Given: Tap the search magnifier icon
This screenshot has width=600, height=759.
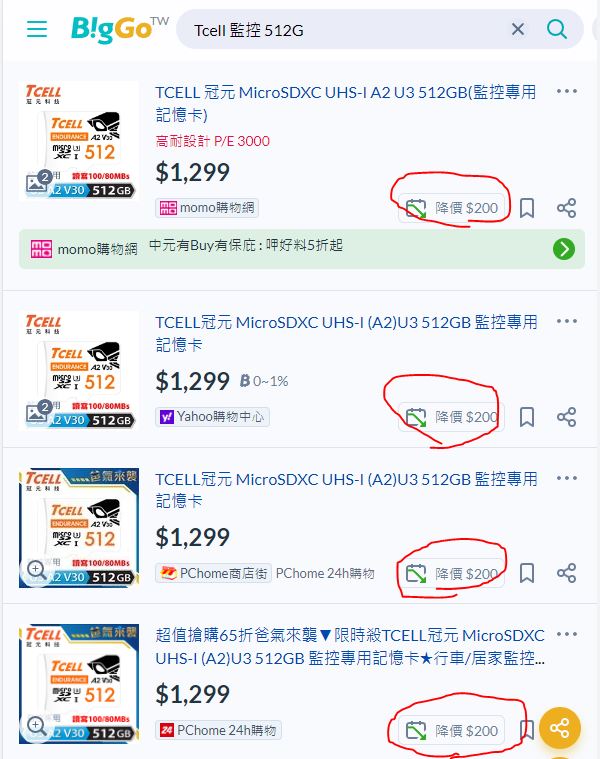Looking at the screenshot, I should point(557,29).
